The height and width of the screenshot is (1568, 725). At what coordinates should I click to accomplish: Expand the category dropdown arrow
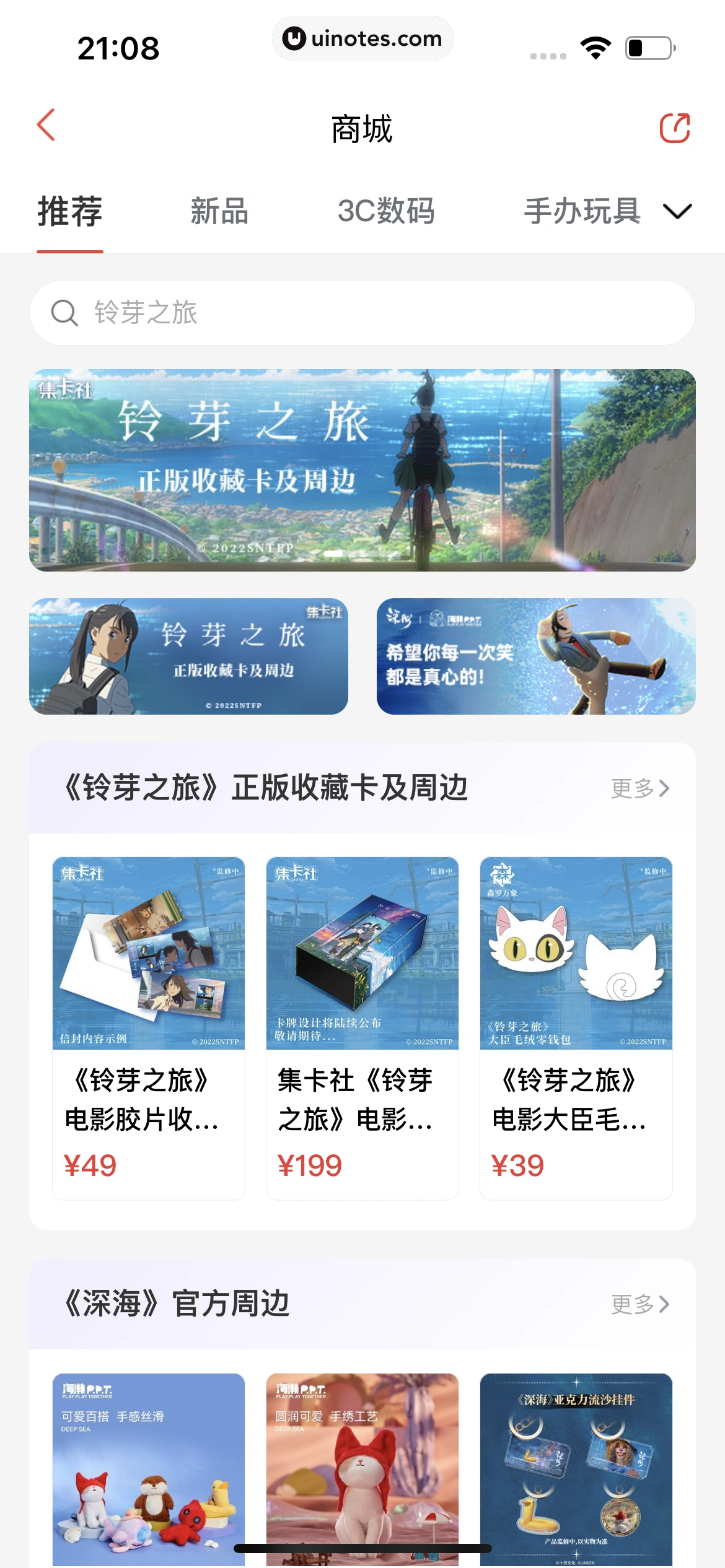click(x=677, y=212)
